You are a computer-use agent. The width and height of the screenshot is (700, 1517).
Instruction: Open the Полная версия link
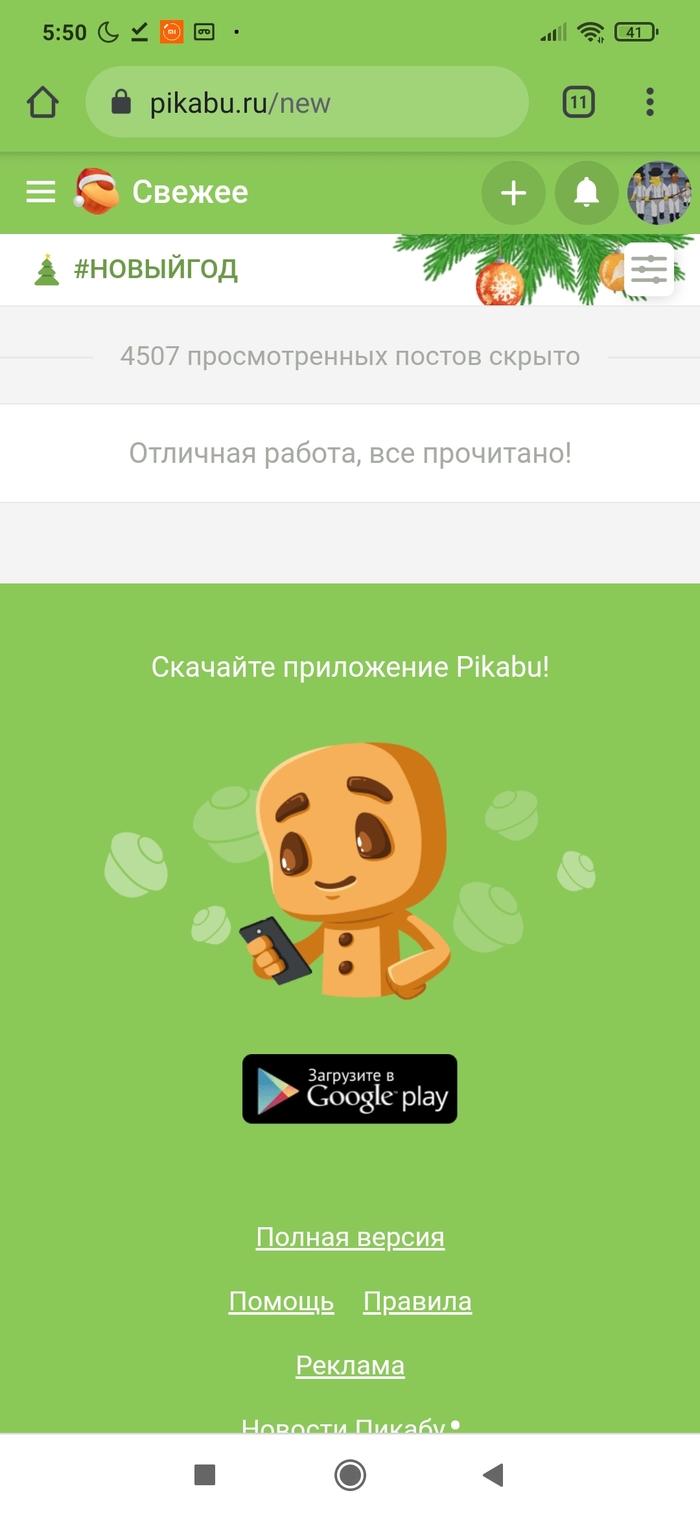pos(350,1237)
